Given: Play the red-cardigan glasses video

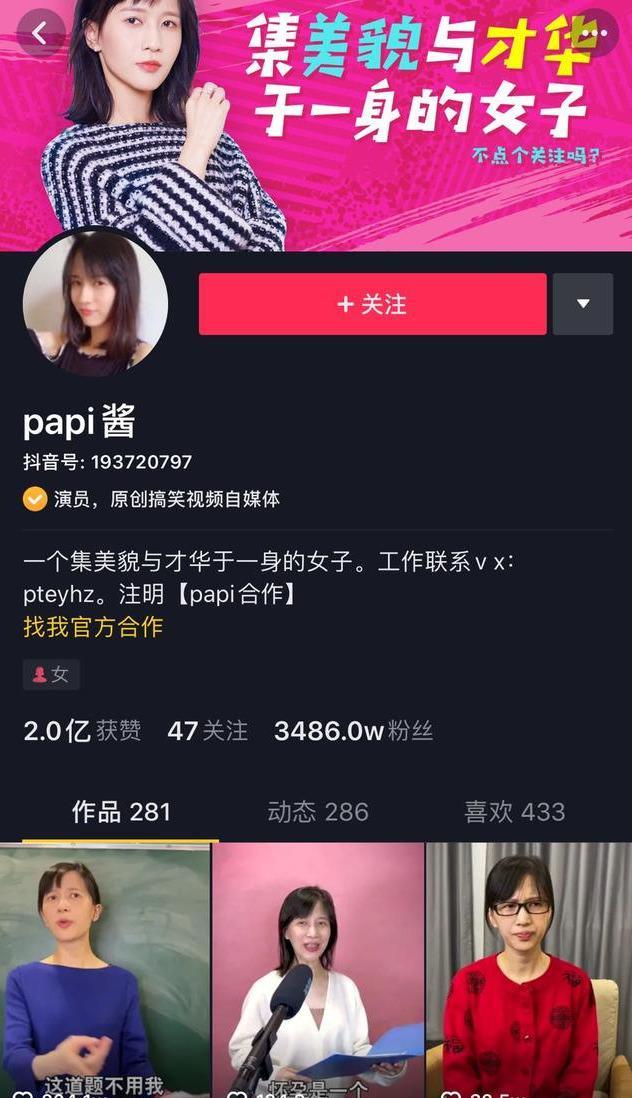Looking at the screenshot, I should click(529, 970).
